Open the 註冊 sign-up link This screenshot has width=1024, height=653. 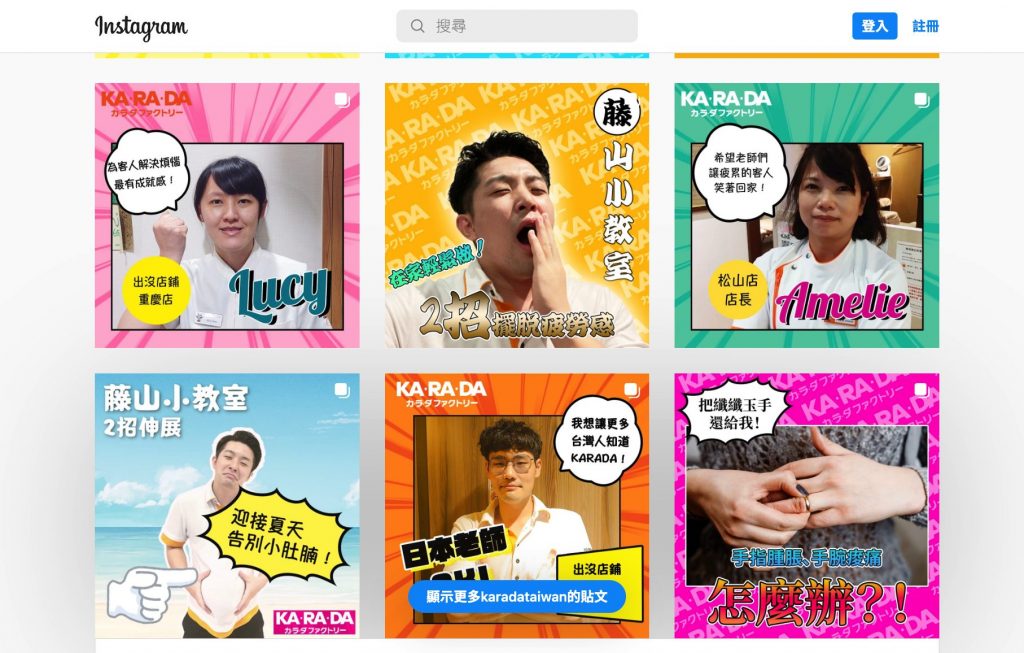pyautogui.click(x=925, y=26)
